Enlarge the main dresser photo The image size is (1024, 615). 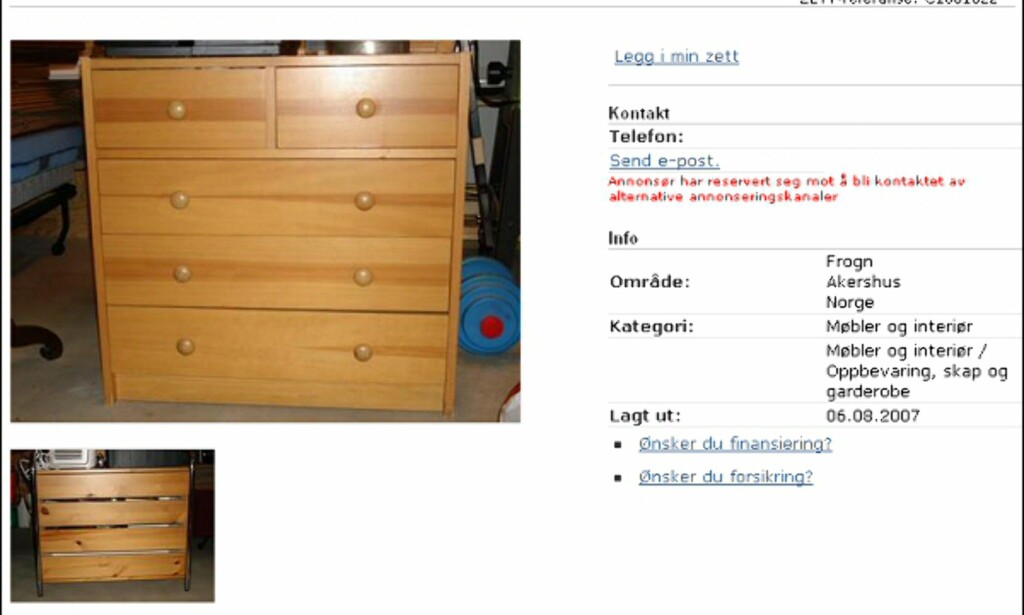[265, 231]
